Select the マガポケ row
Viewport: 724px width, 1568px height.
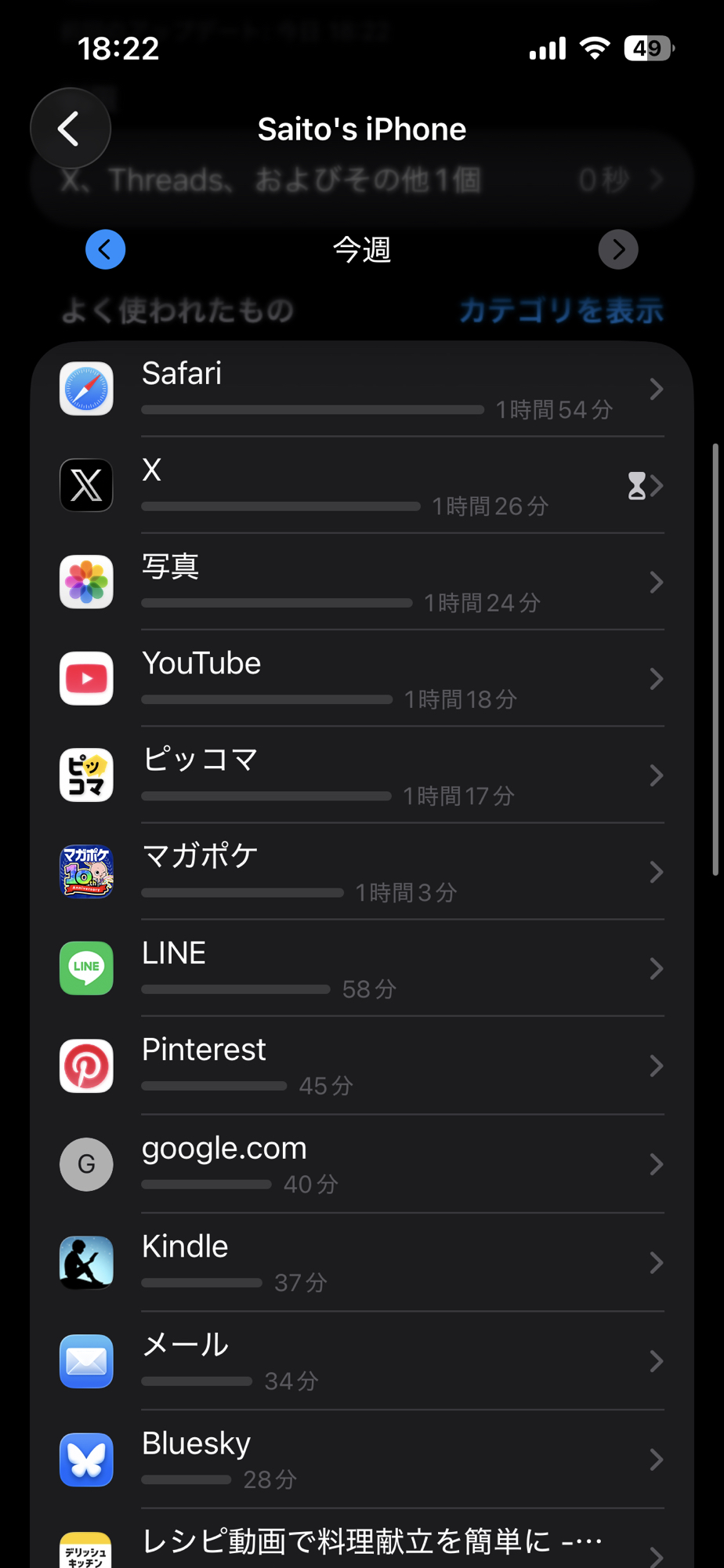[362, 872]
